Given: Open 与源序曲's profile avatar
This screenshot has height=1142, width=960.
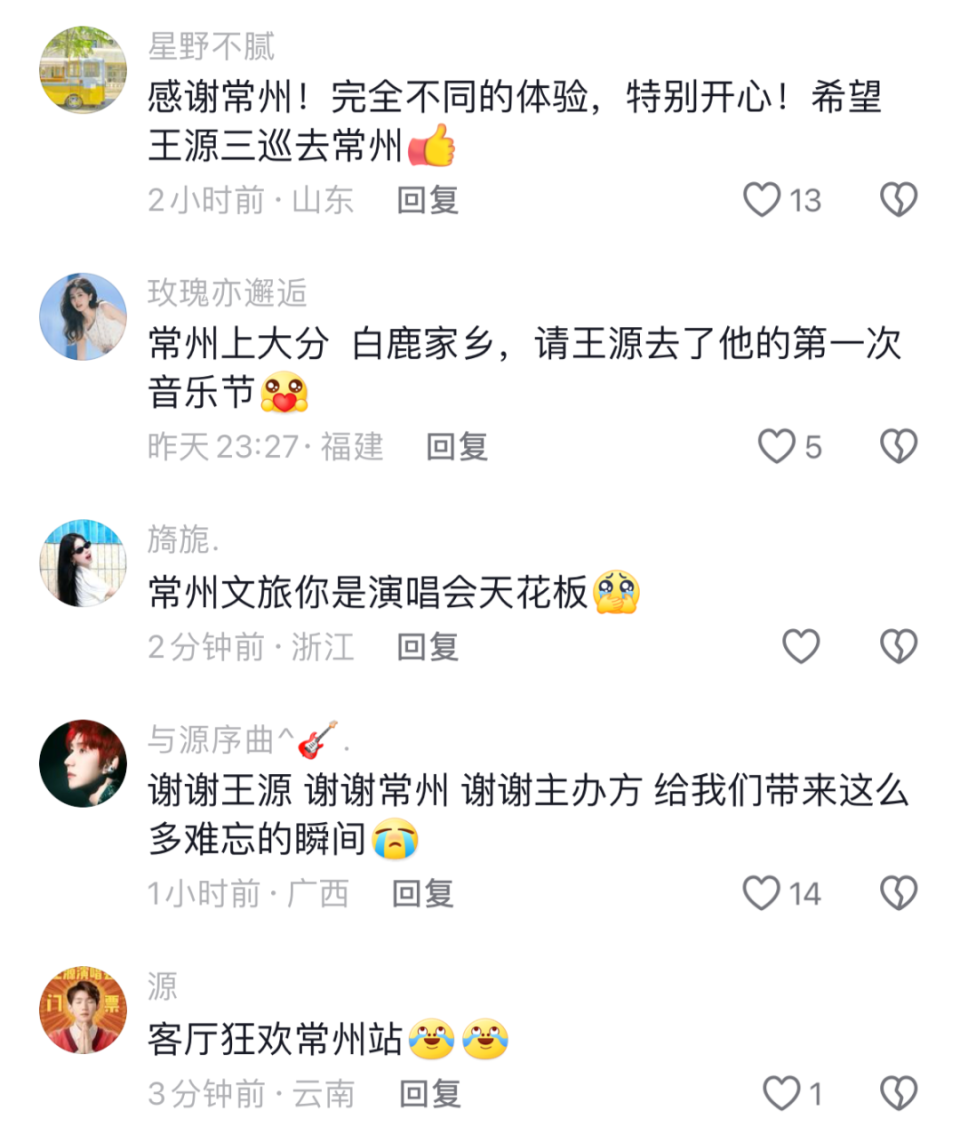Looking at the screenshot, I should pyautogui.click(x=82, y=757).
